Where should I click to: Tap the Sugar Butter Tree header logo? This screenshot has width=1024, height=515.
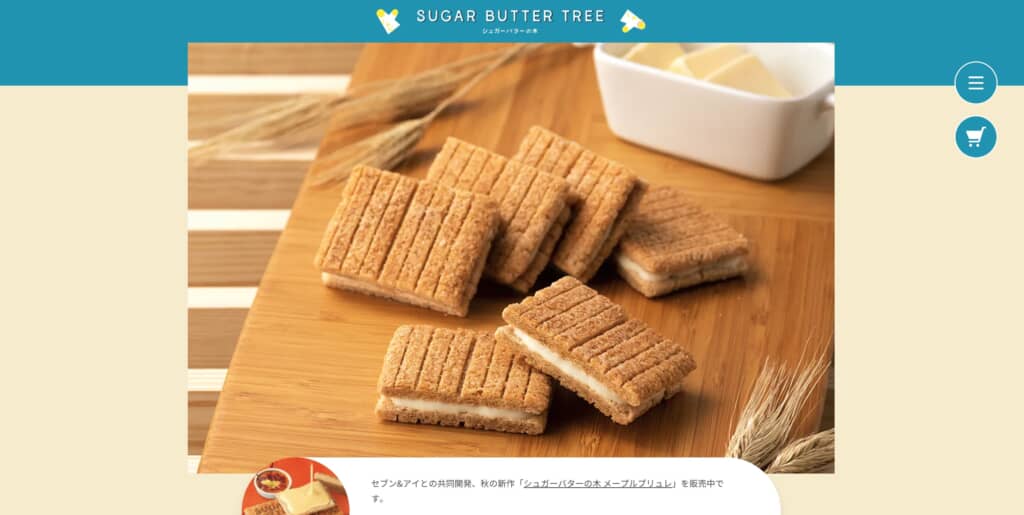pyautogui.click(x=510, y=19)
